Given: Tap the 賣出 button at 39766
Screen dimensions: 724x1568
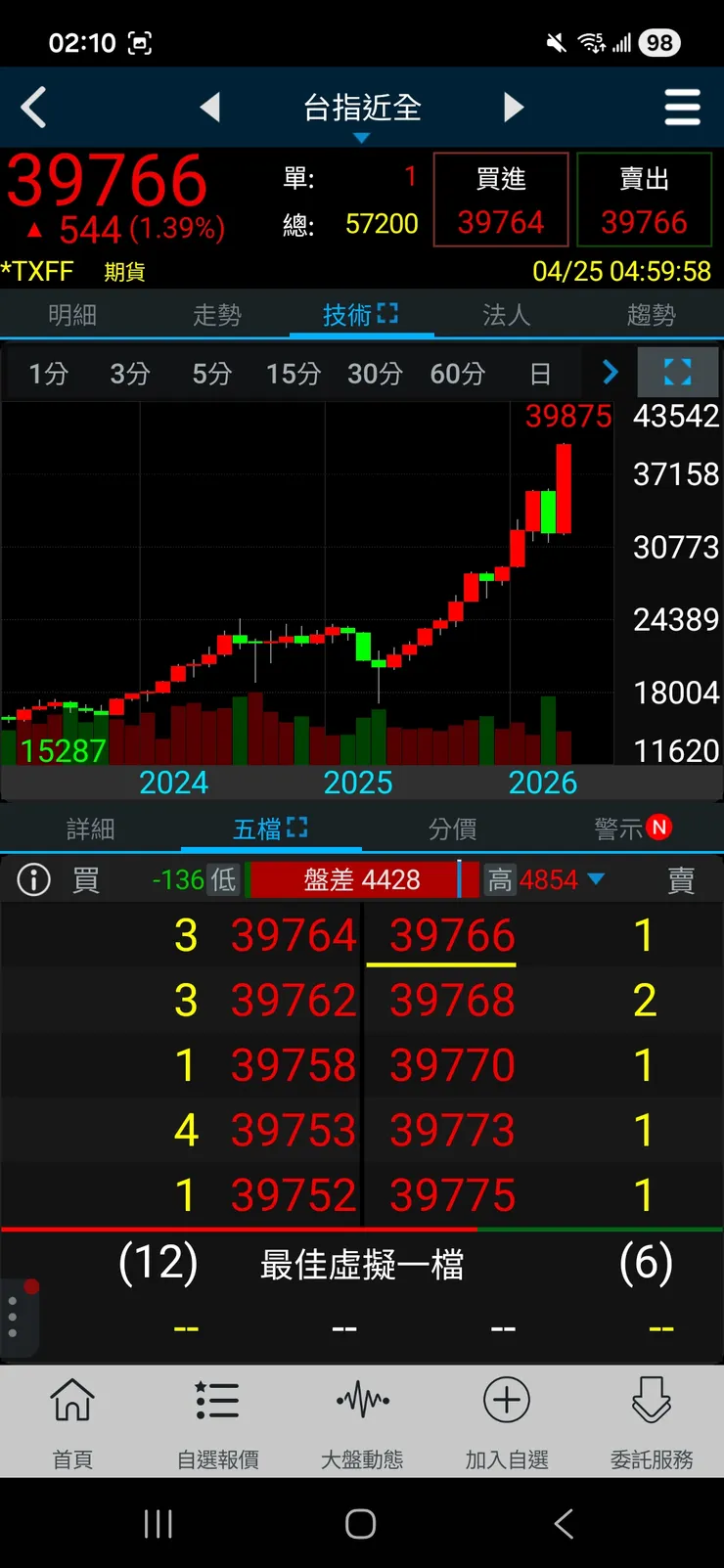Looking at the screenshot, I should coord(644,201).
